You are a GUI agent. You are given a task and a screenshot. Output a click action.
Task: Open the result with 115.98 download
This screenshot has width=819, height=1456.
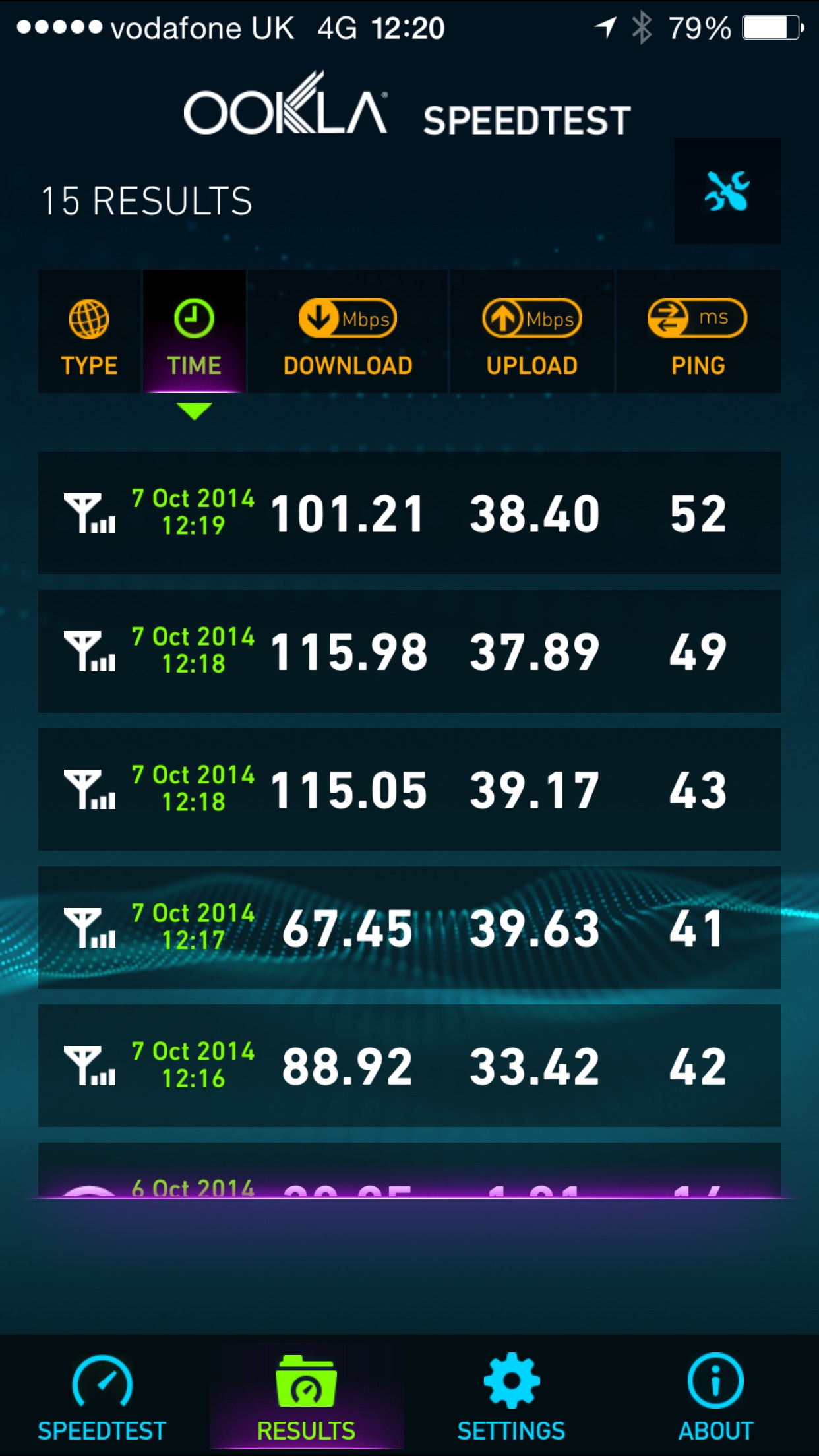click(x=409, y=652)
